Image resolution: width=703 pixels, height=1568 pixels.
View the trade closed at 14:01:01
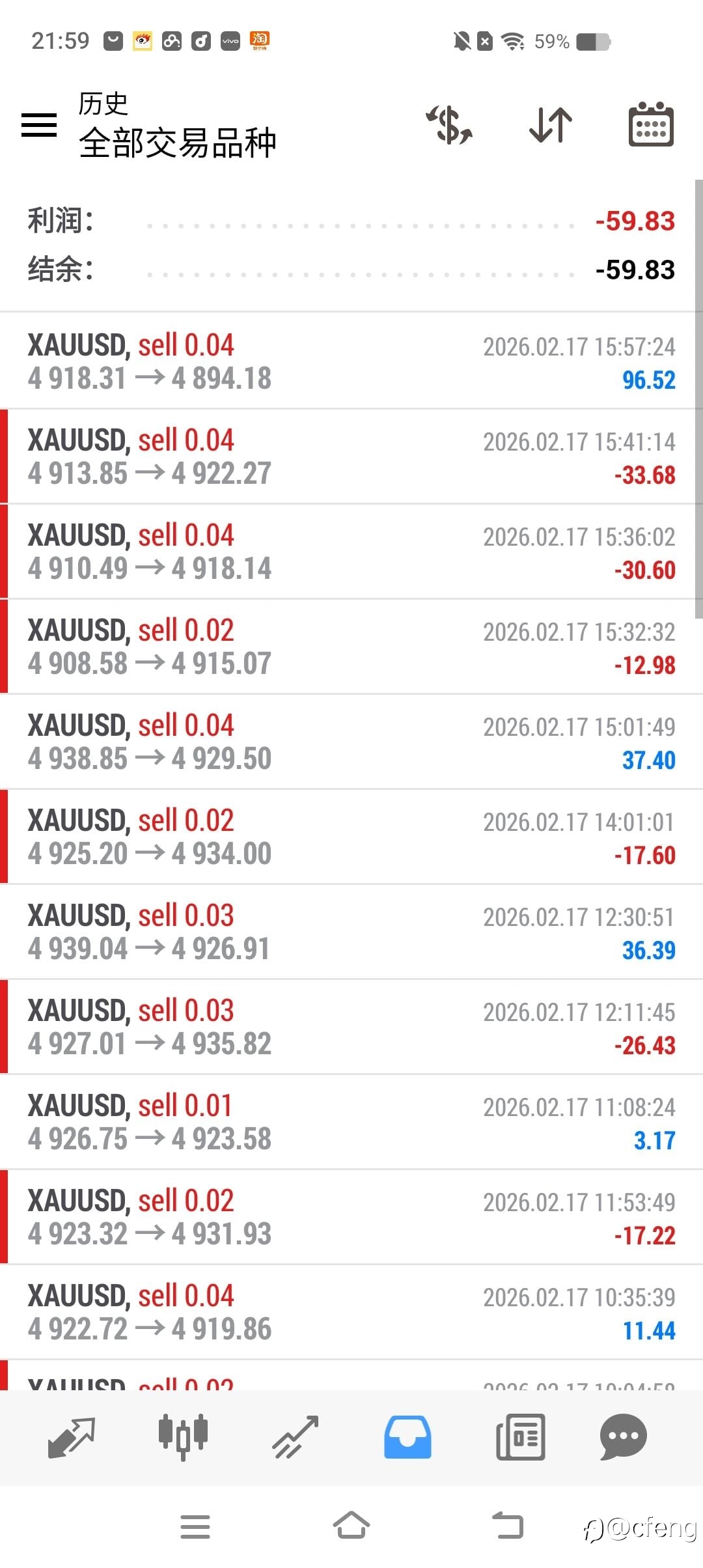[351, 837]
